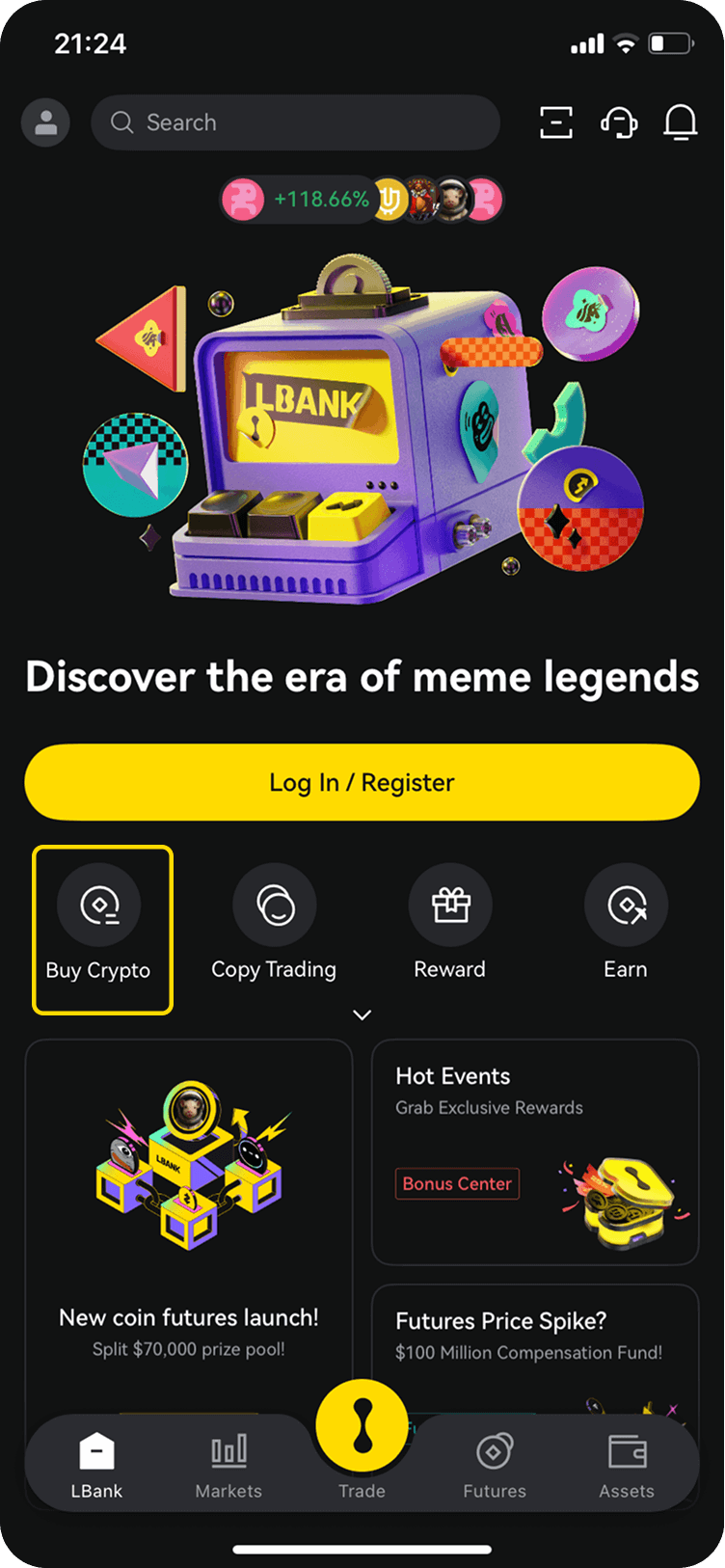Open customer support headset icon
The height and width of the screenshot is (1568, 725).
pyautogui.click(x=619, y=122)
